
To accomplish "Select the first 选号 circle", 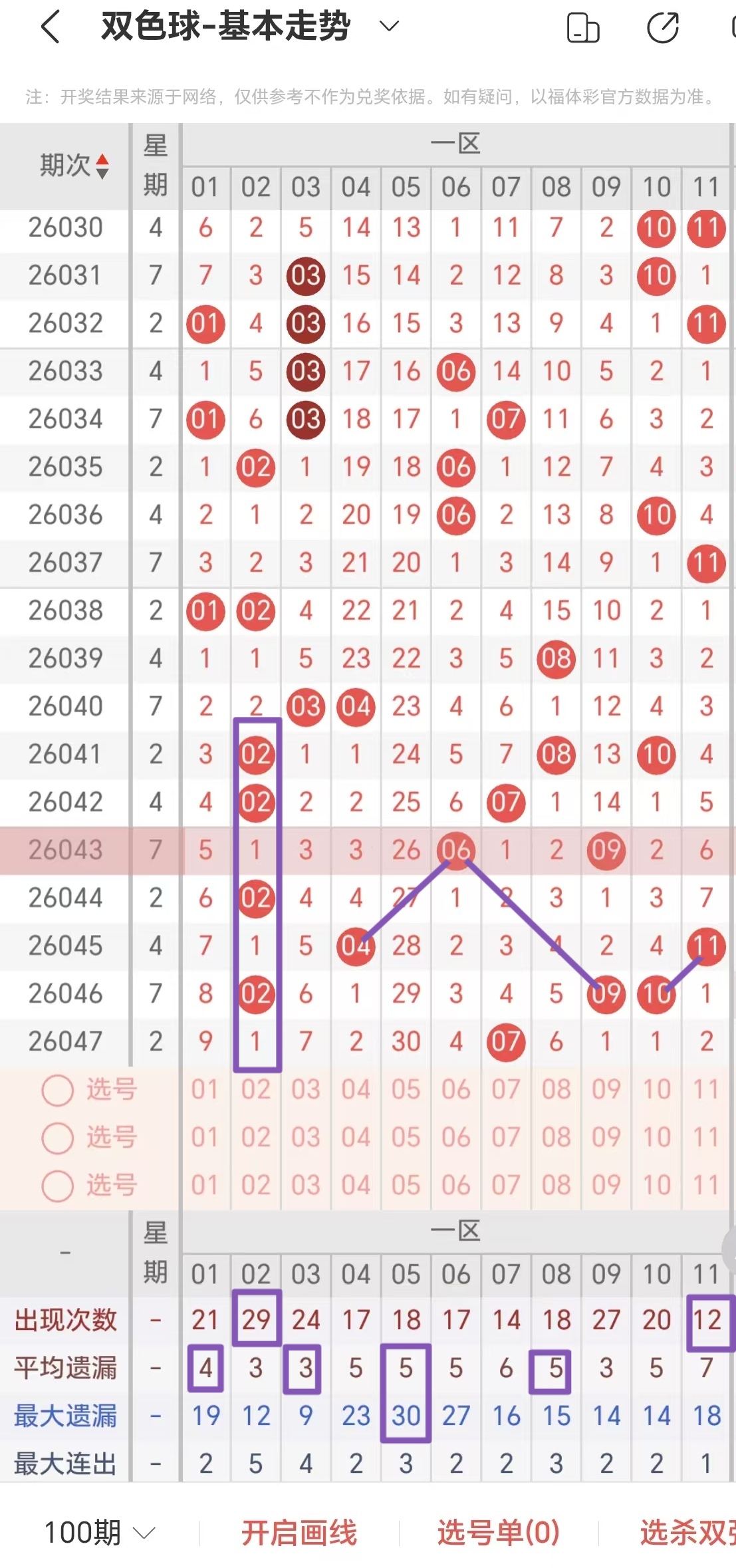I will pos(58,1089).
